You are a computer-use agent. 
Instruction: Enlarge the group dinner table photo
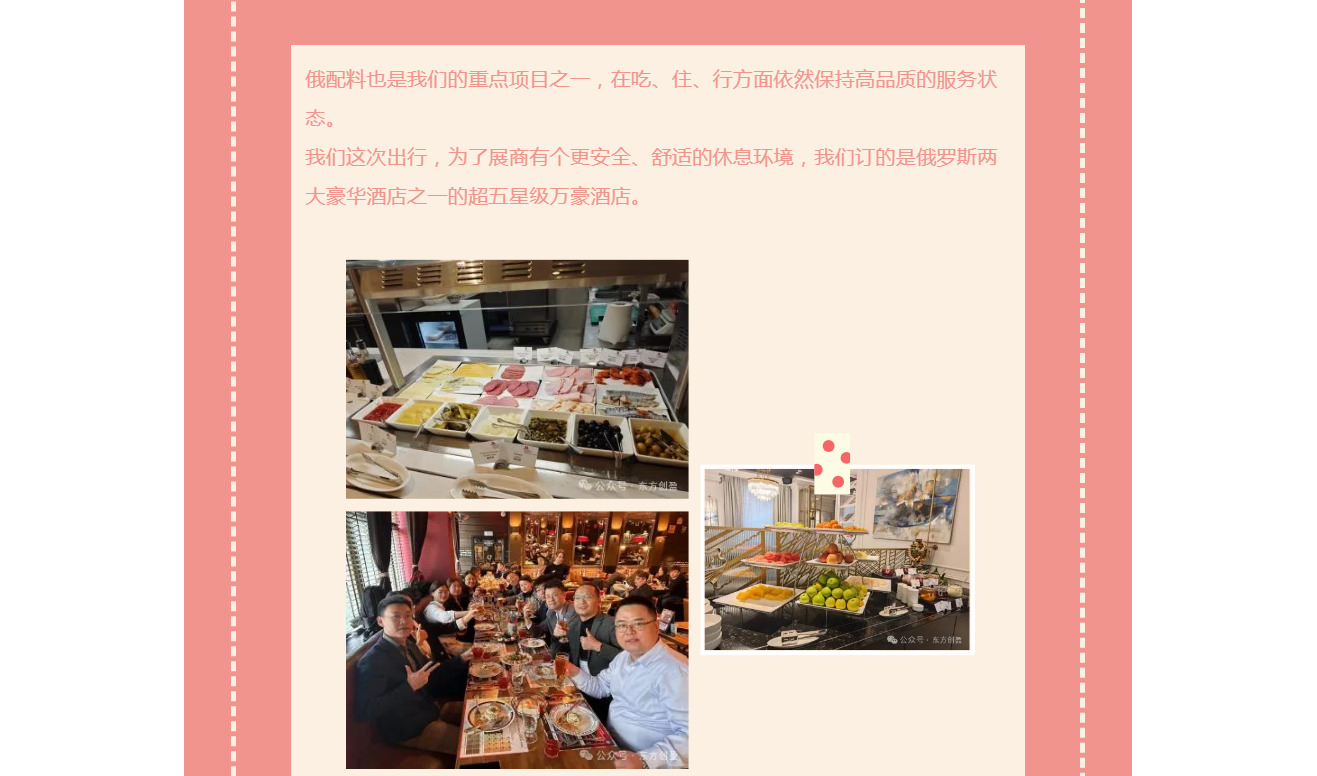[x=517, y=640]
